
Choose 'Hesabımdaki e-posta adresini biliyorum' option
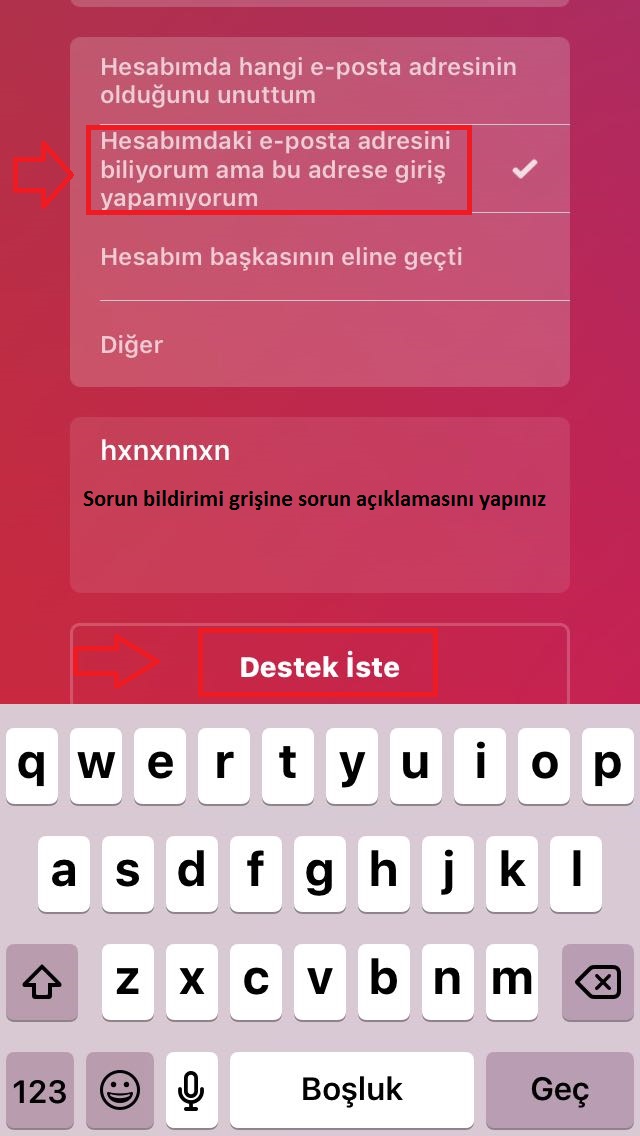pyautogui.click(x=320, y=169)
